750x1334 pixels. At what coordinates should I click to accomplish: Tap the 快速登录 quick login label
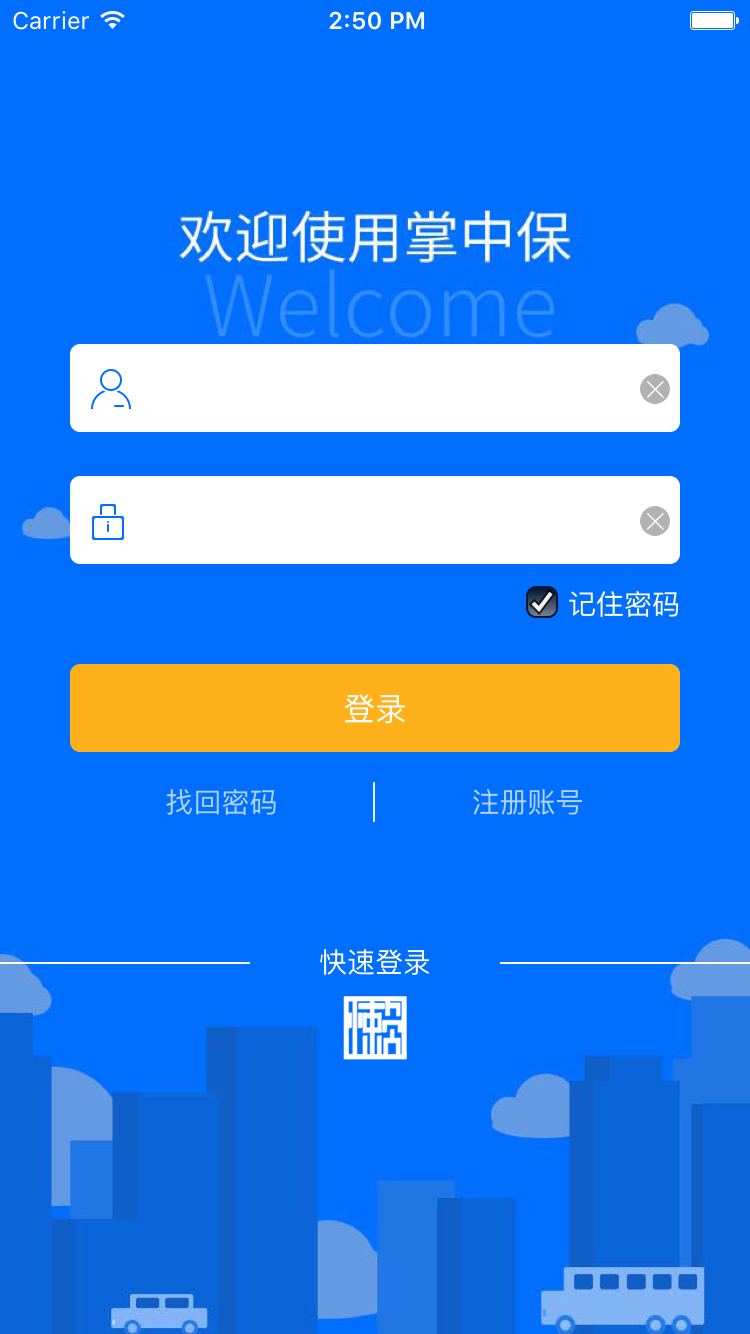coord(374,962)
